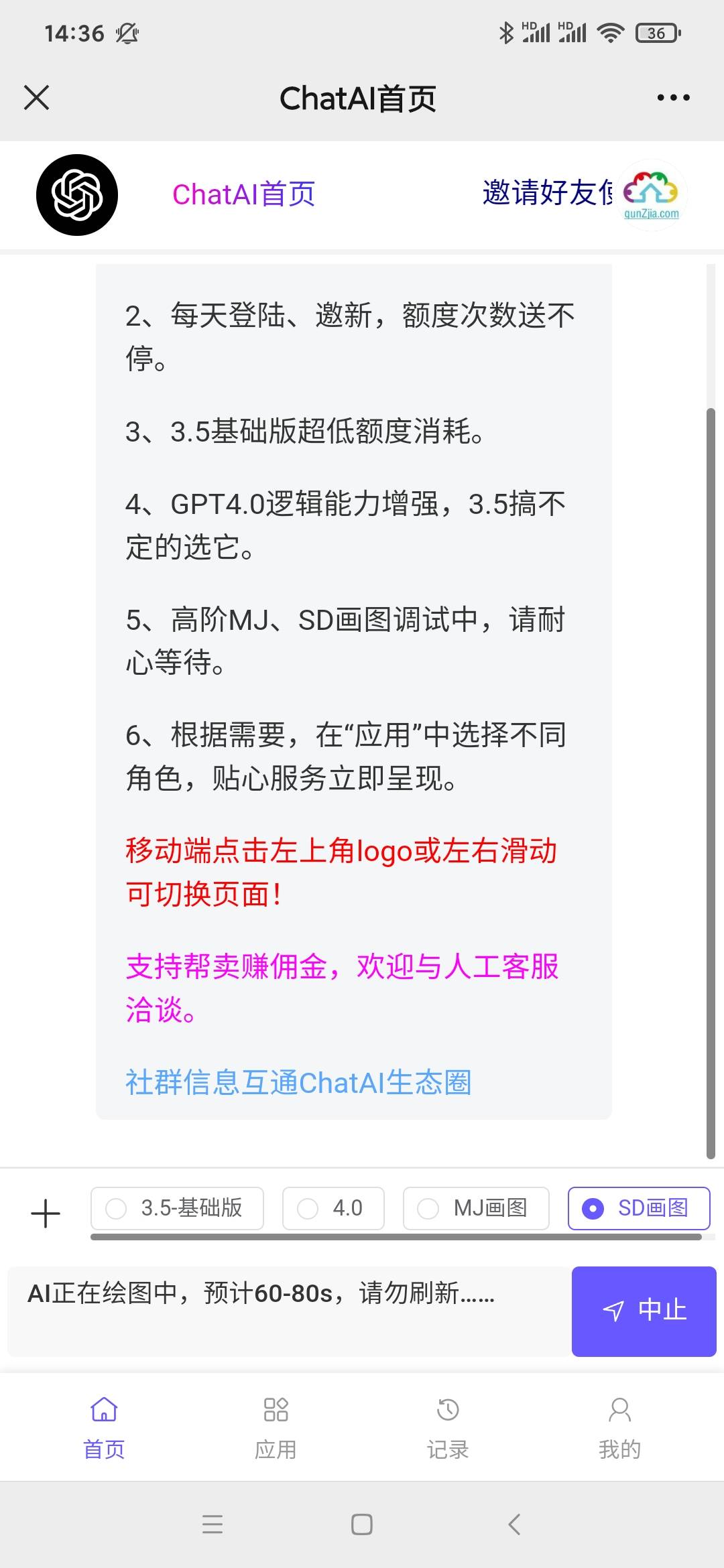Select the SD画图 option

[639, 1208]
